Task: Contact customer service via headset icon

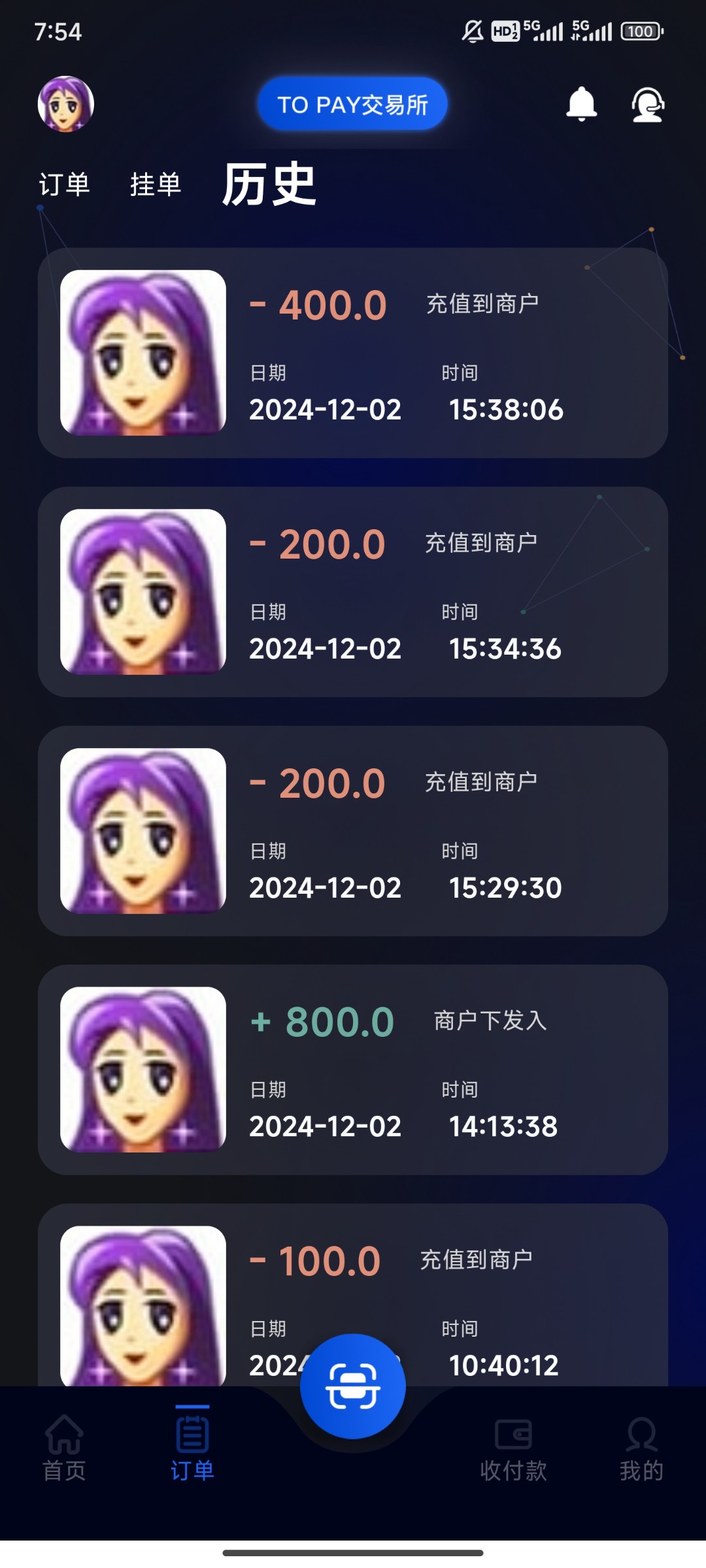Action: [647, 105]
